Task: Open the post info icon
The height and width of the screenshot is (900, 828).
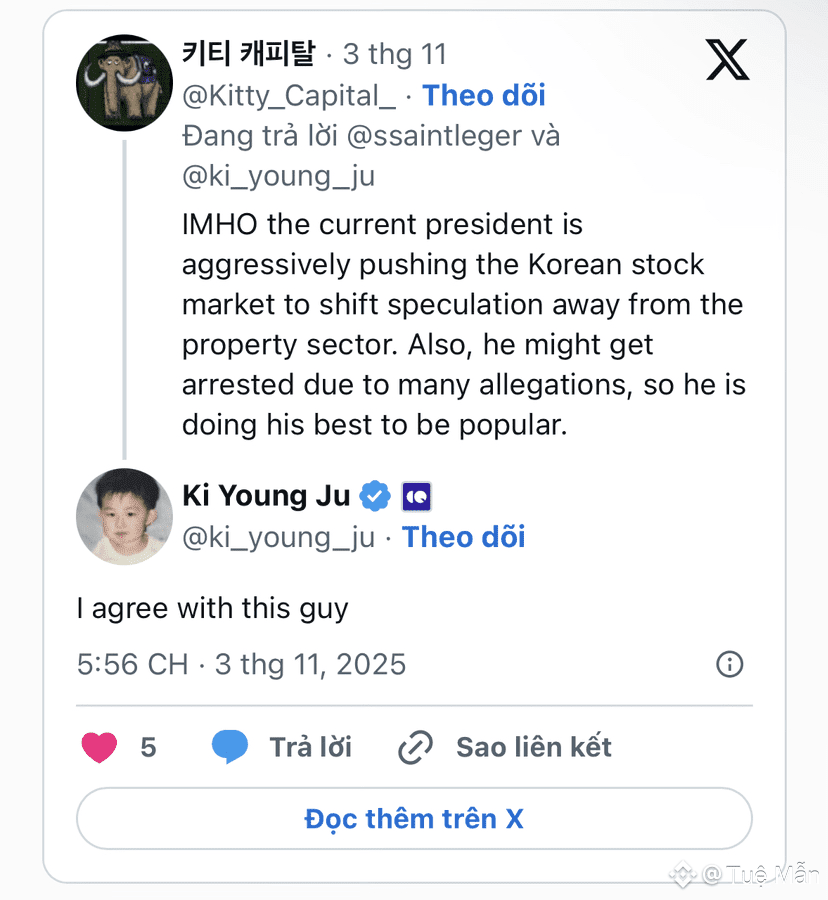Action: [x=730, y=664]
